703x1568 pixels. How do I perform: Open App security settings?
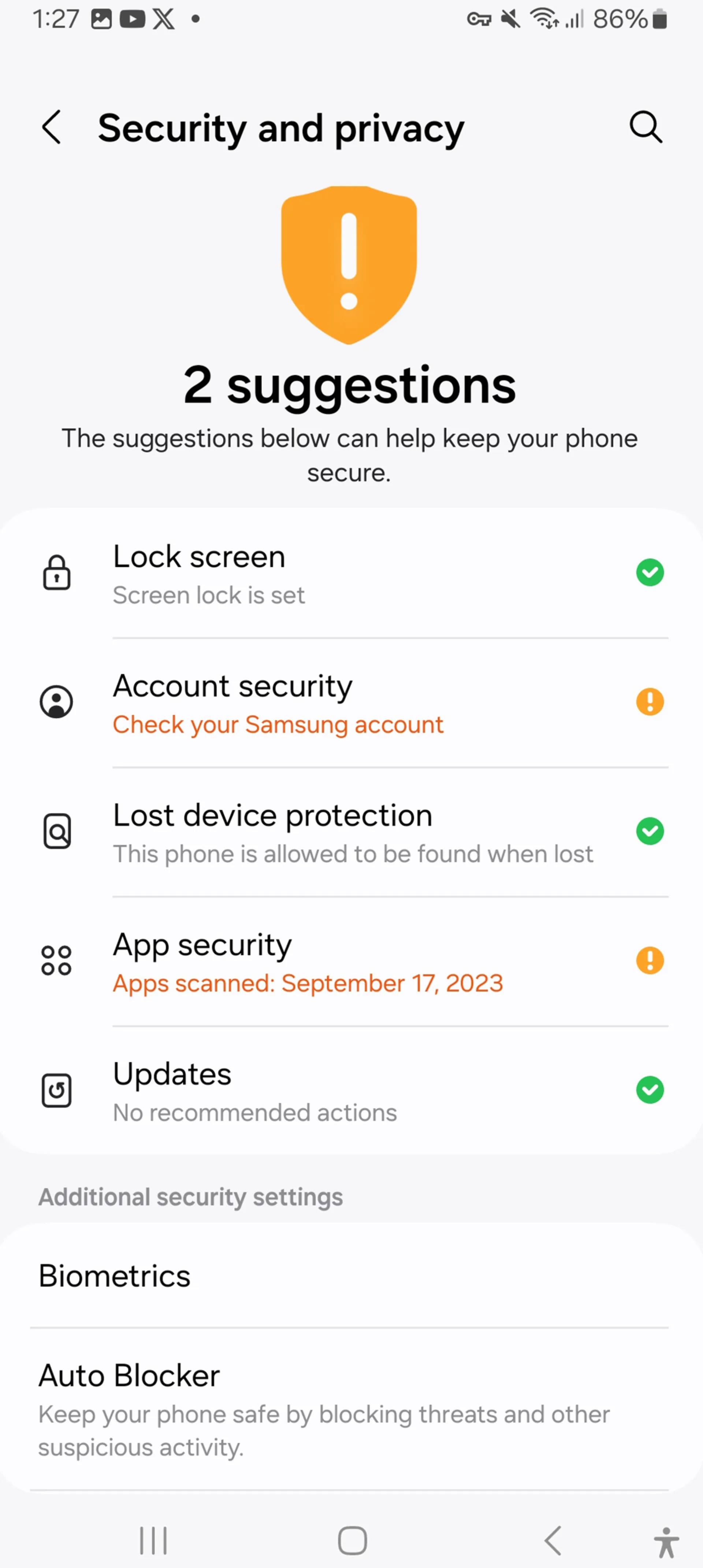tap(351, 962)
